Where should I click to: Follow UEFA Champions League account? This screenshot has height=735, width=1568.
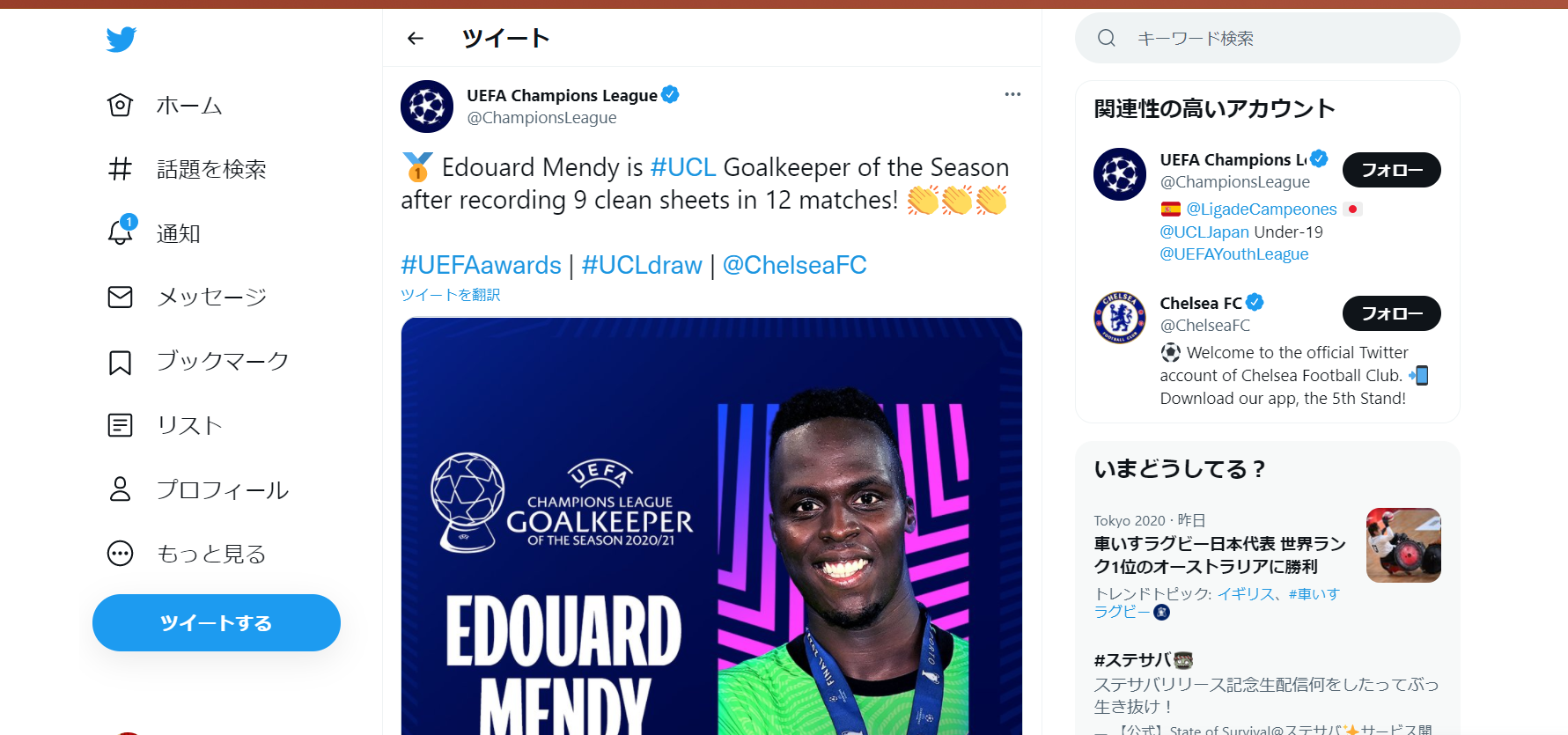click(1391, 170)
